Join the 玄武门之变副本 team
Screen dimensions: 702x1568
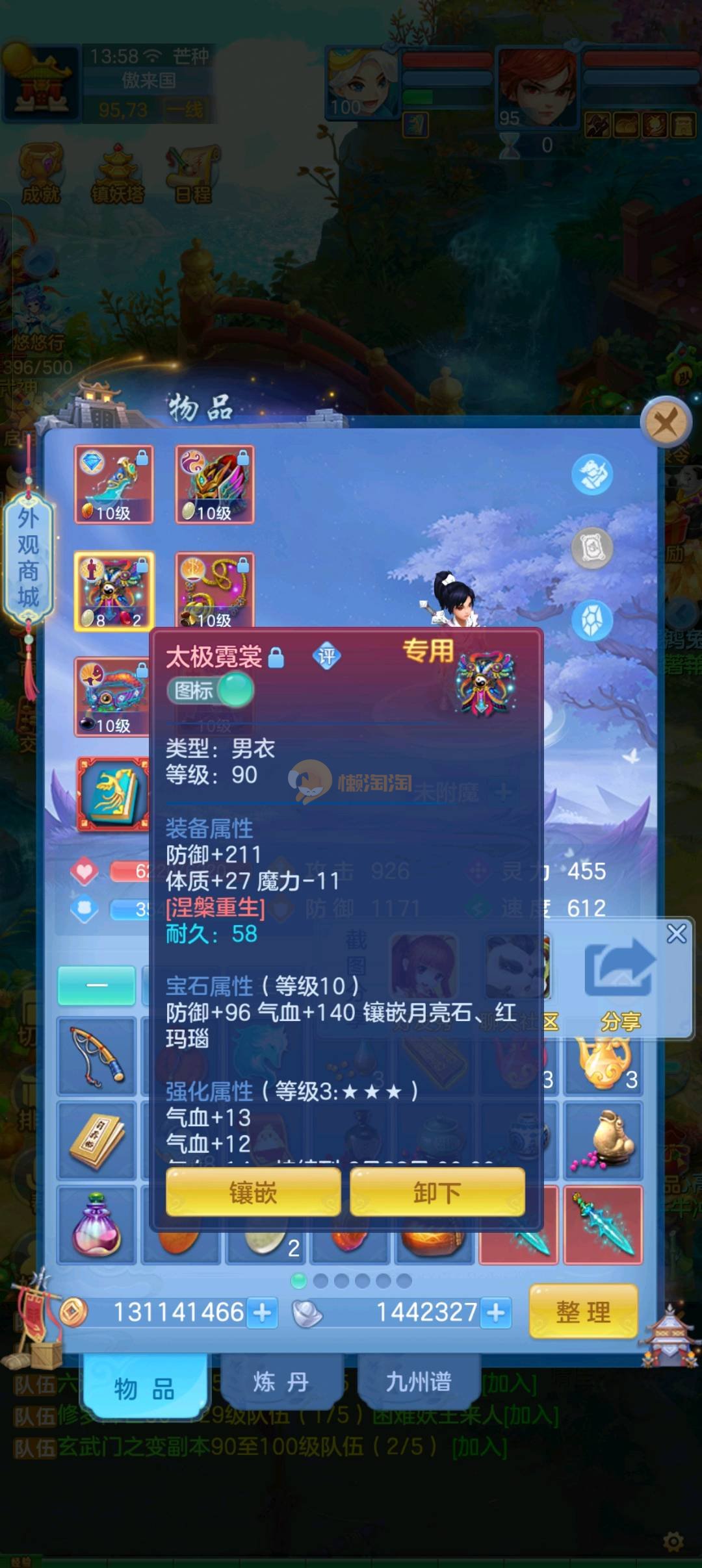[x=480, y=1447]
